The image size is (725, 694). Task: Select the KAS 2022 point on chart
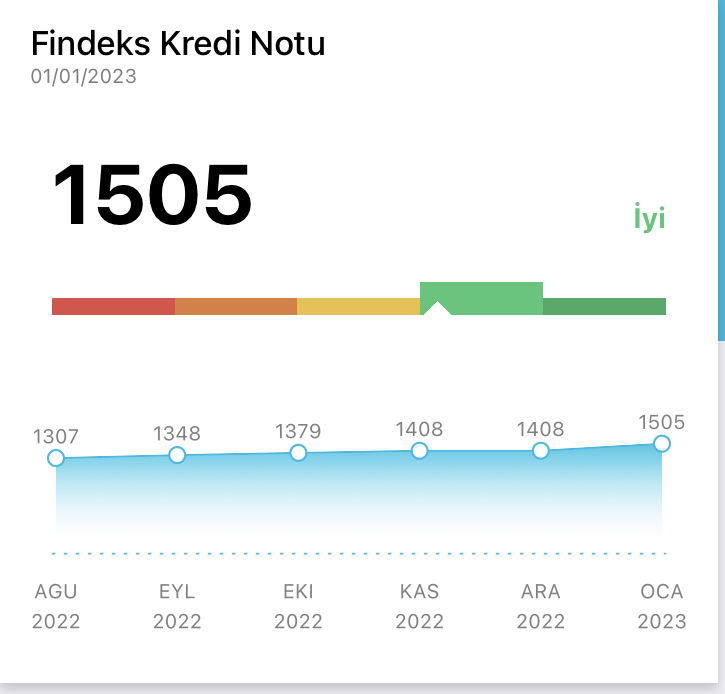pos(419,451)
